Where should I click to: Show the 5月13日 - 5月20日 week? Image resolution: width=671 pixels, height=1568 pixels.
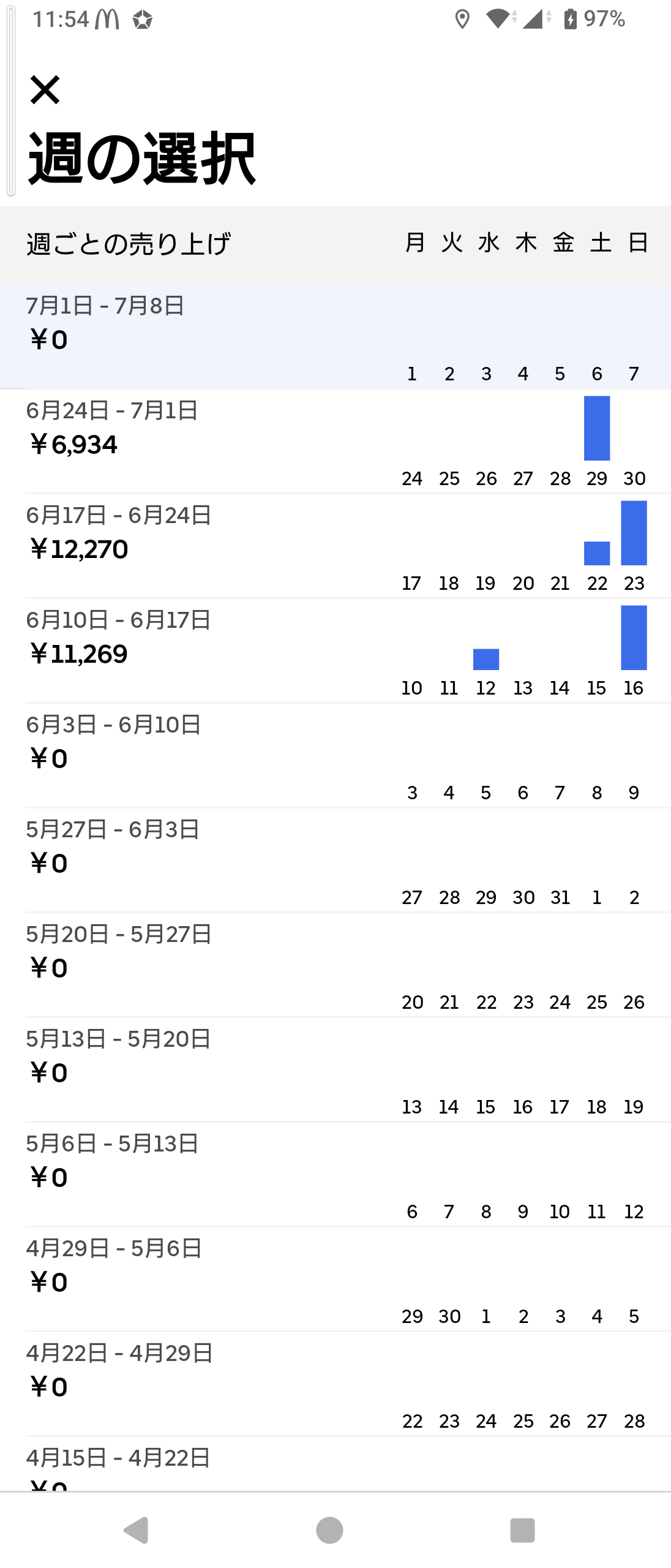[x=335, y=1069]
